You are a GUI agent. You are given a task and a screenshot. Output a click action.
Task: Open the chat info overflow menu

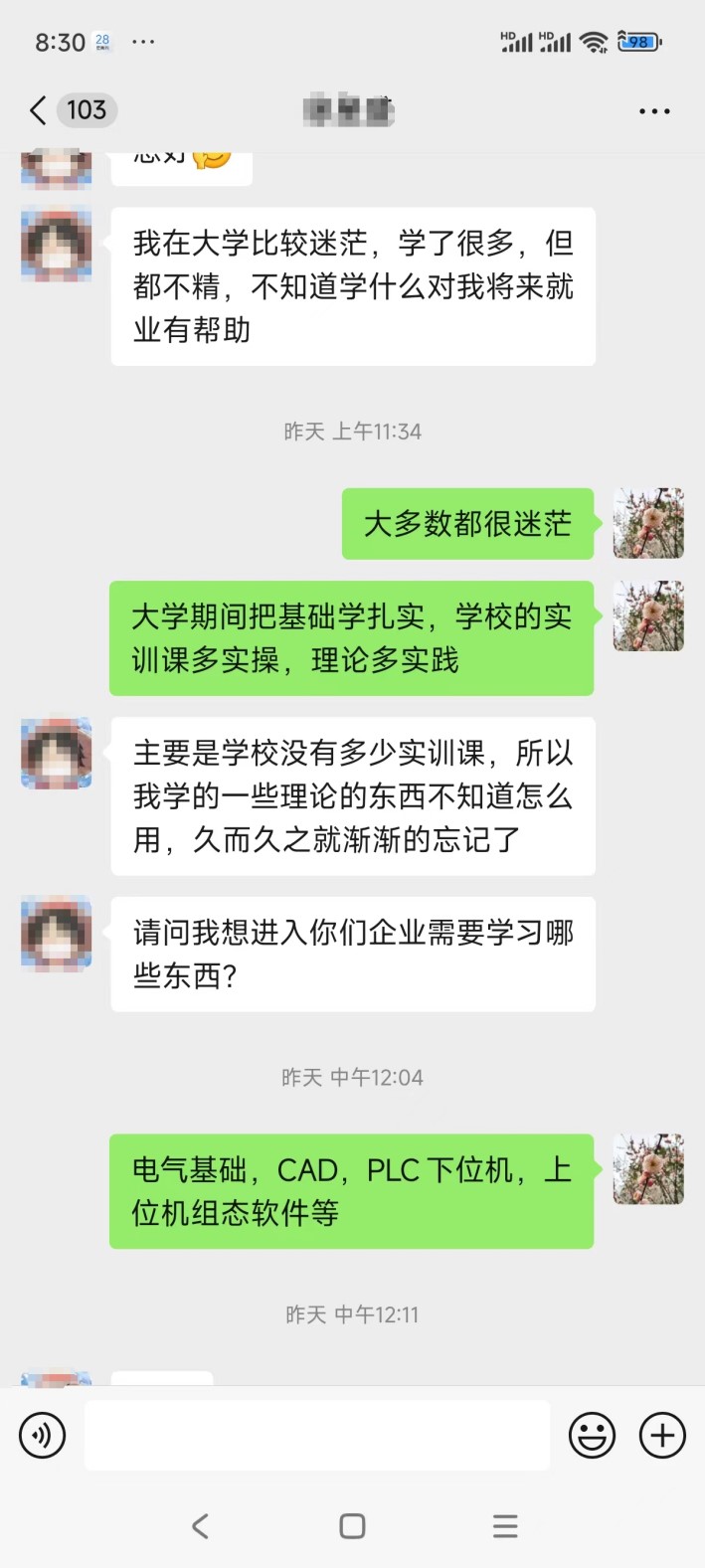click(x=654, y=111)
